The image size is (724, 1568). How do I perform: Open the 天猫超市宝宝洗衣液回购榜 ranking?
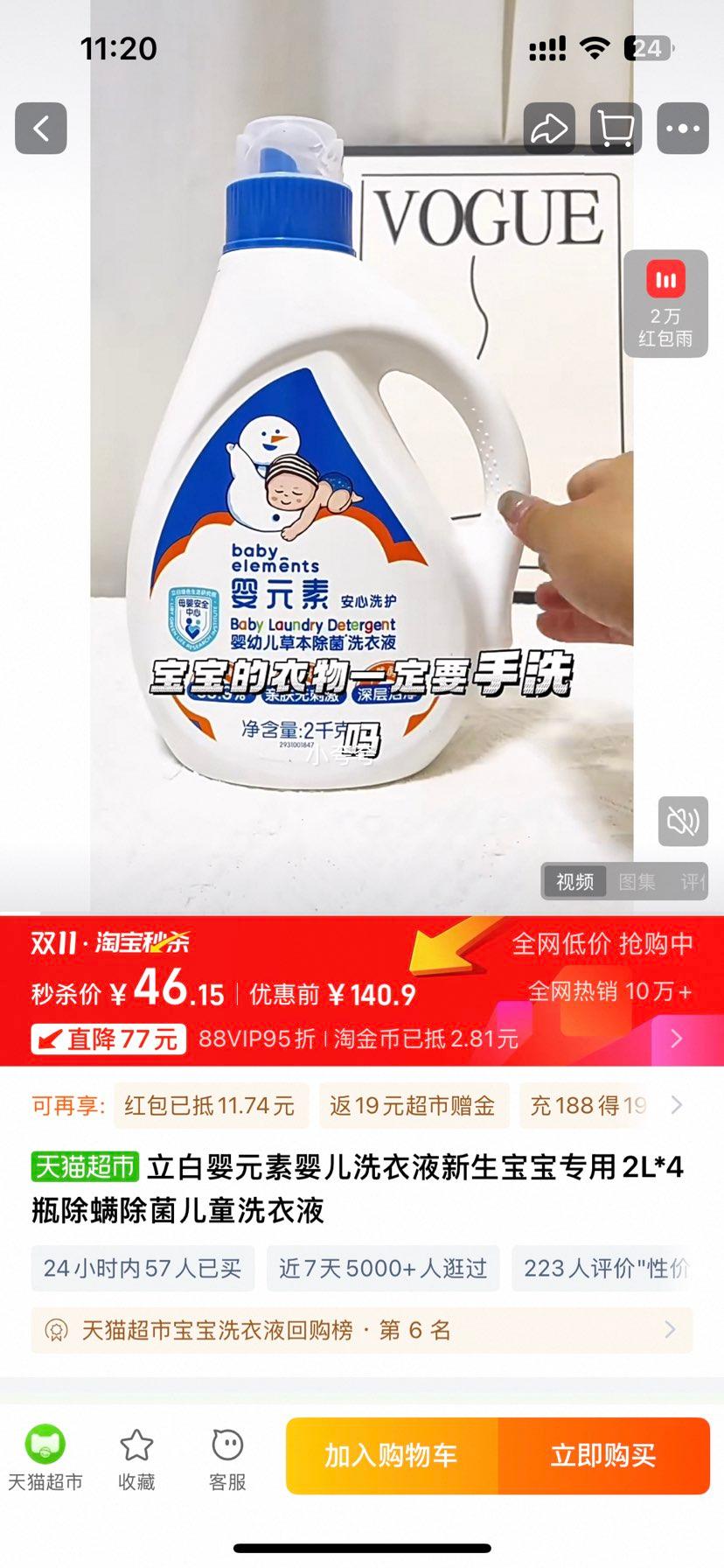pos(361,1330)
